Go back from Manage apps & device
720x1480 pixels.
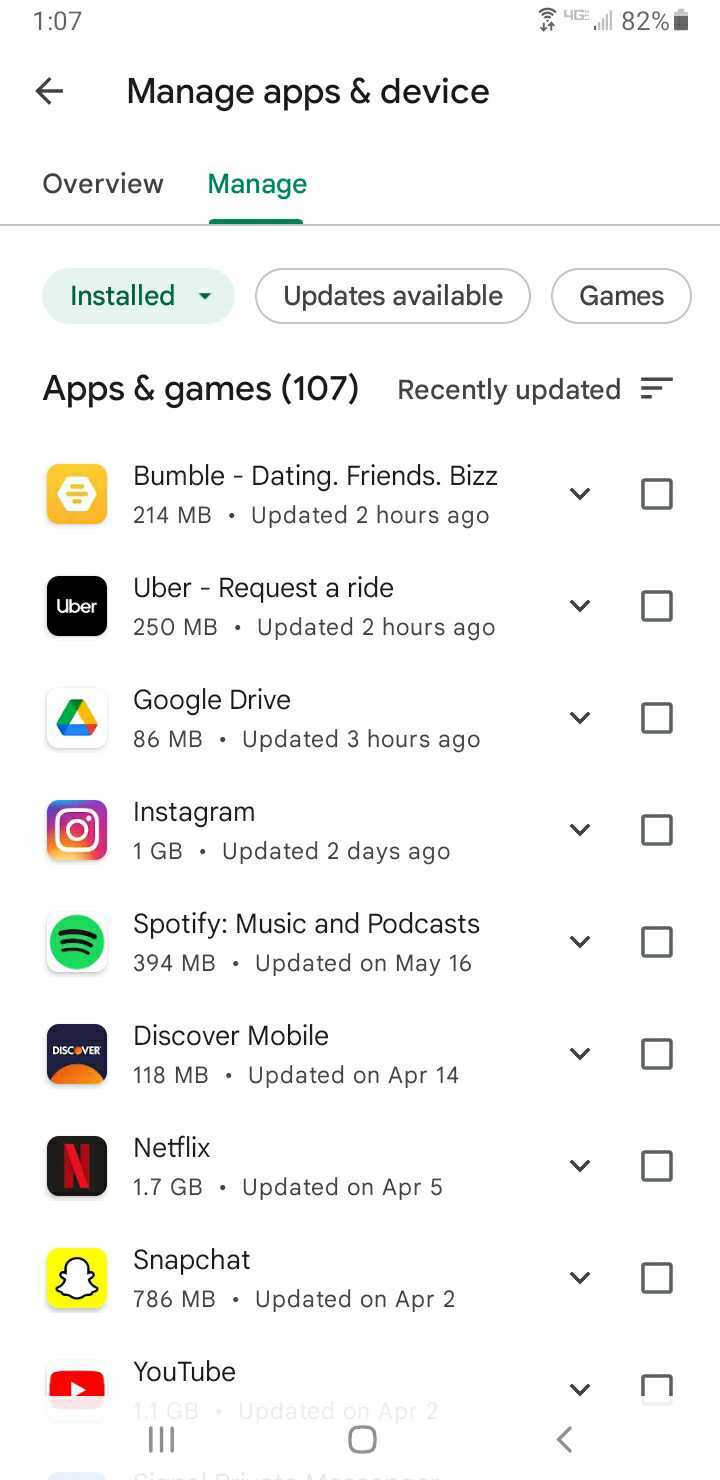click(49, 92)
